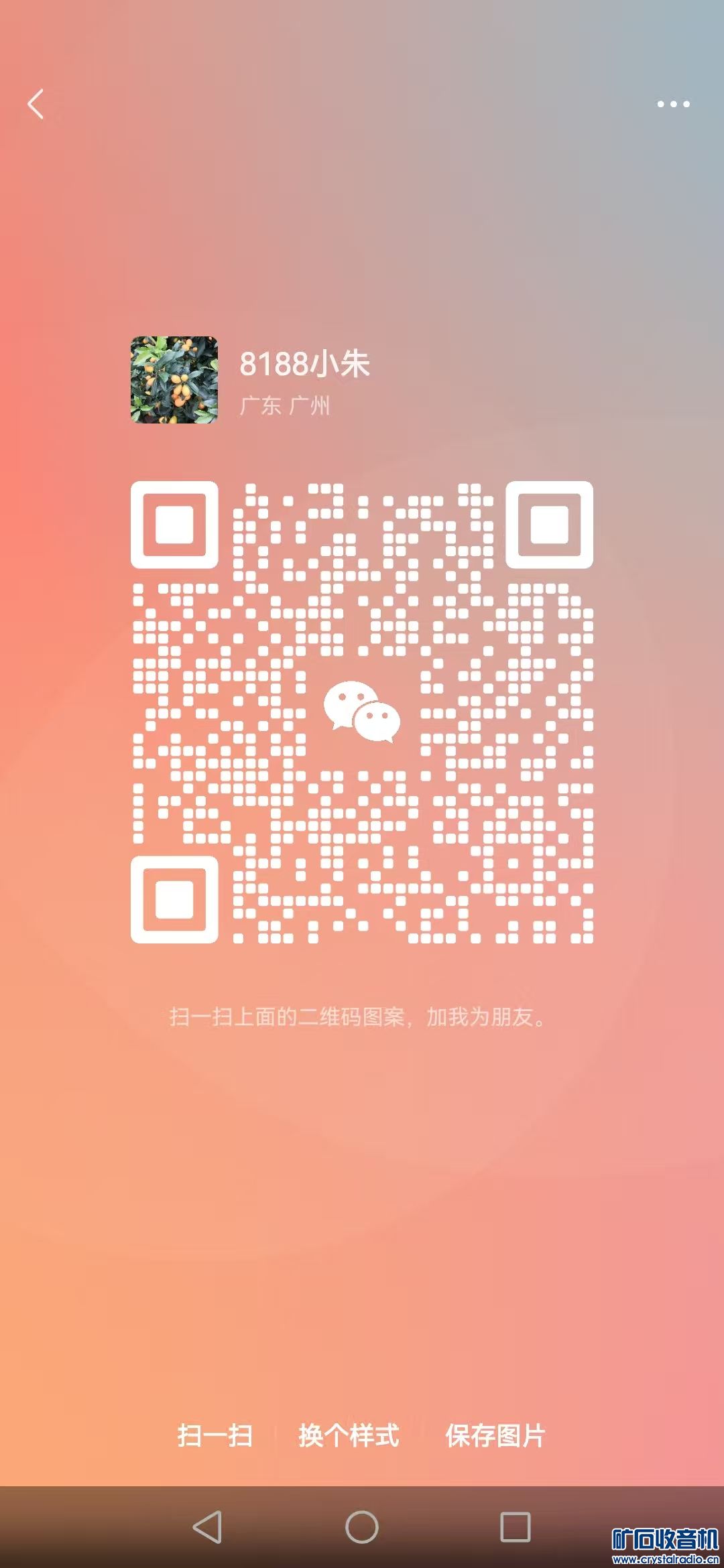
Task: Select 换个样式 to change QR style
Action: [349, 1436]
